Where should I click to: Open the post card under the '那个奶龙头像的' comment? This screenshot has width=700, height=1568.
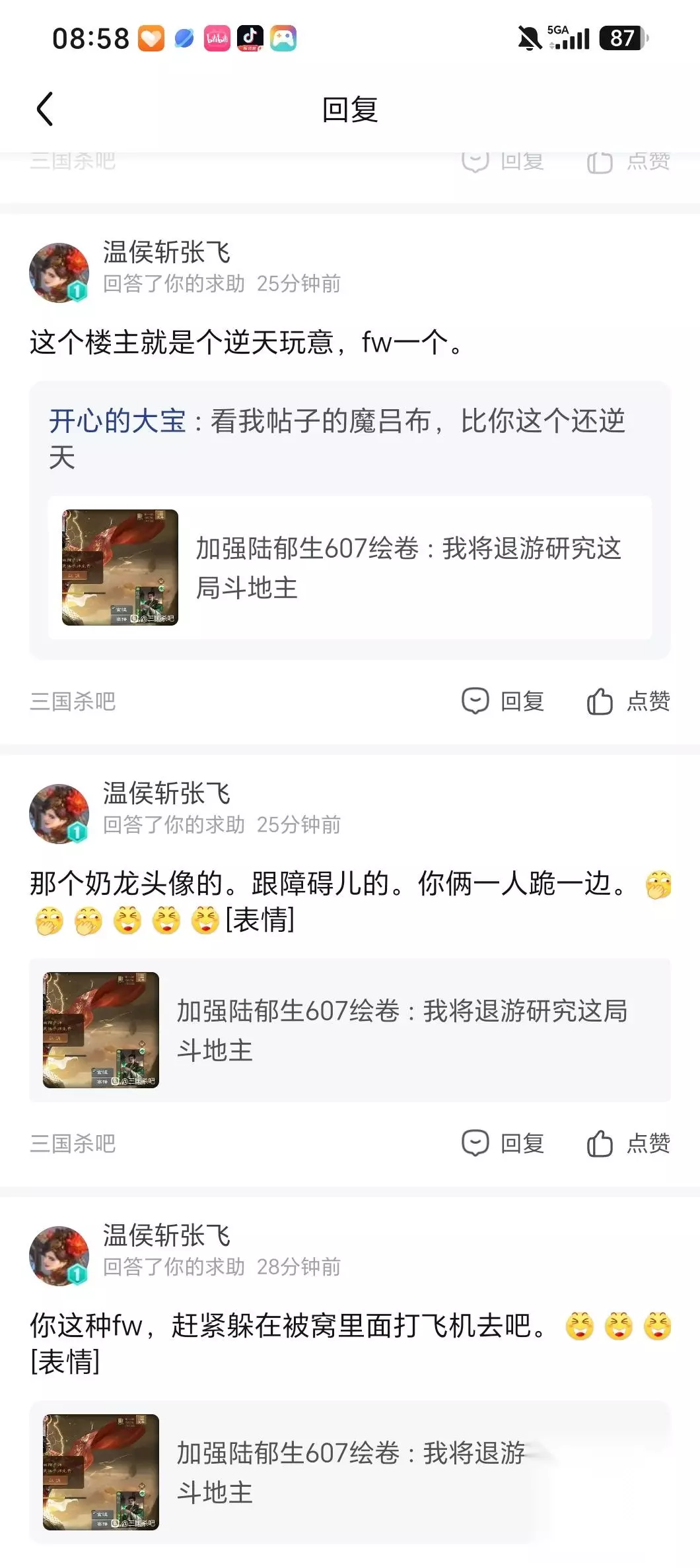(350, 1030)
